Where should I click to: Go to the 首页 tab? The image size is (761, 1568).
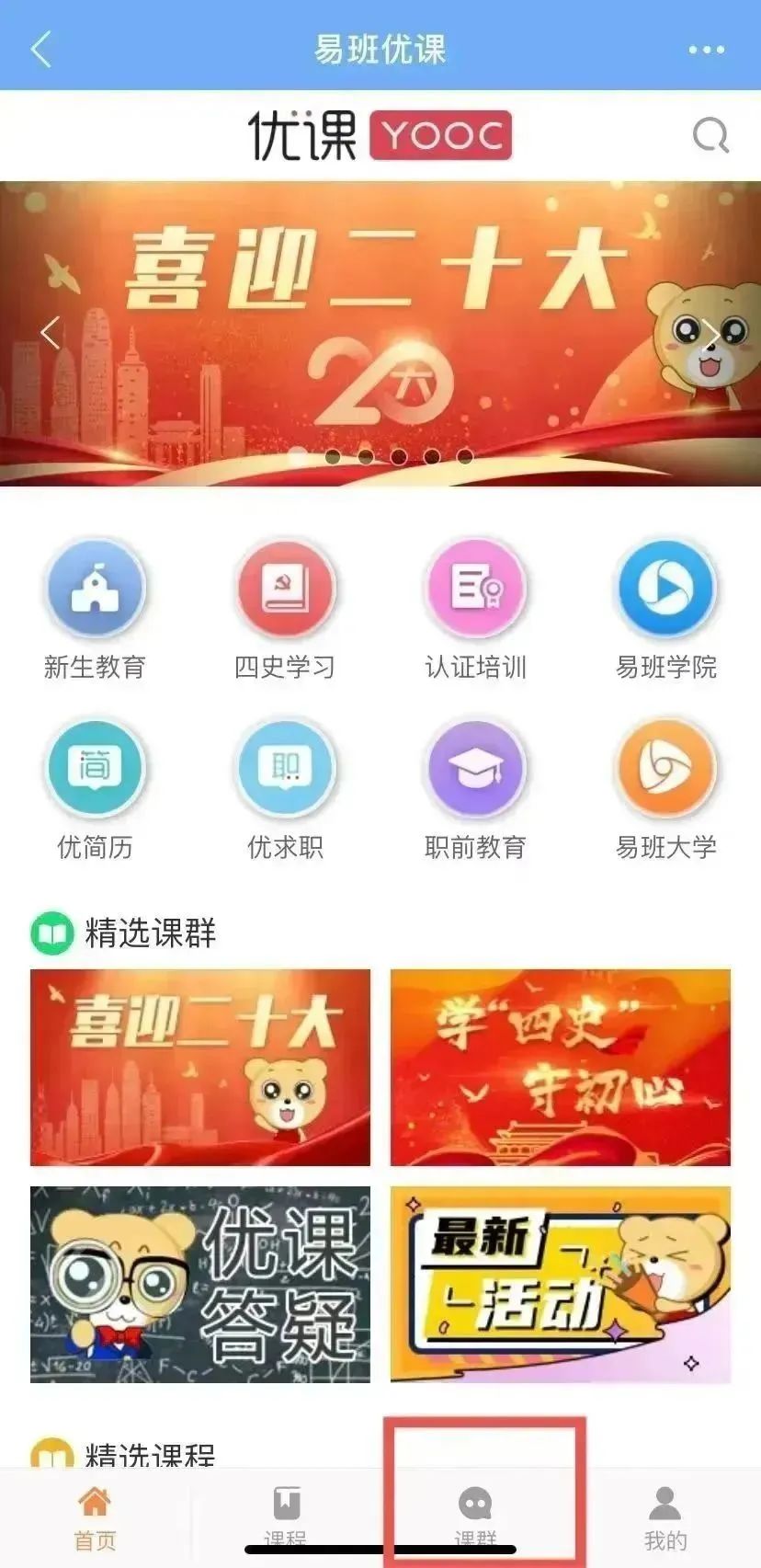click(95, 1517)
